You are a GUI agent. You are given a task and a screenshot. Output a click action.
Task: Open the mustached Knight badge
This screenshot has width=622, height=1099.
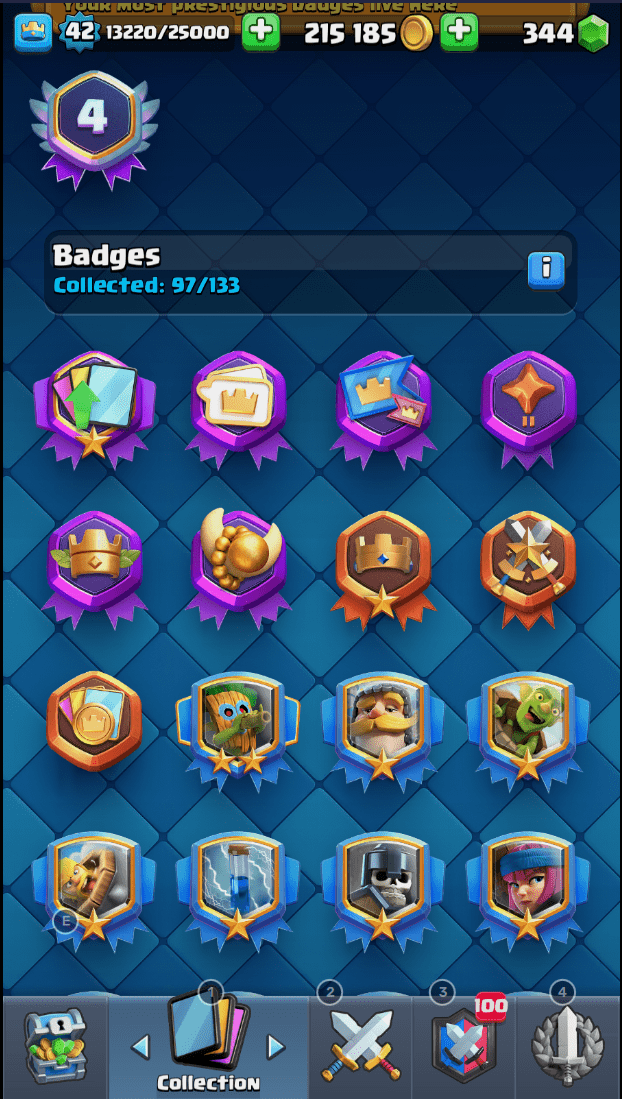[x=383, y=723]
